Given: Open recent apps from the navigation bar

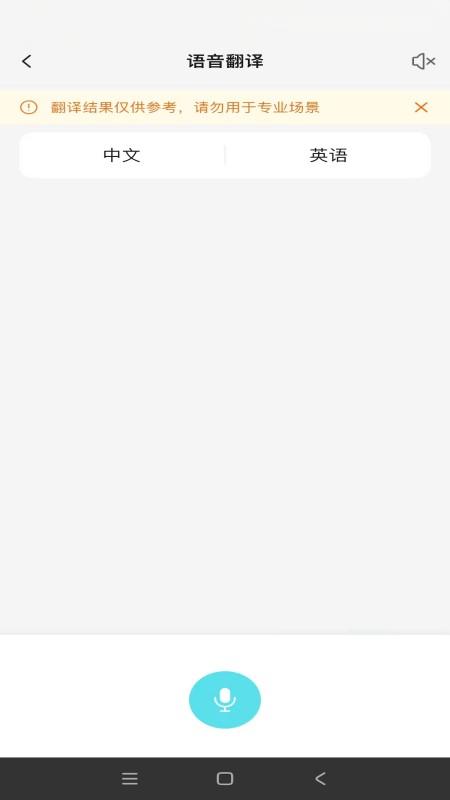Looking at the screenshot, I should pyautogui.click(x=130, y=779).
